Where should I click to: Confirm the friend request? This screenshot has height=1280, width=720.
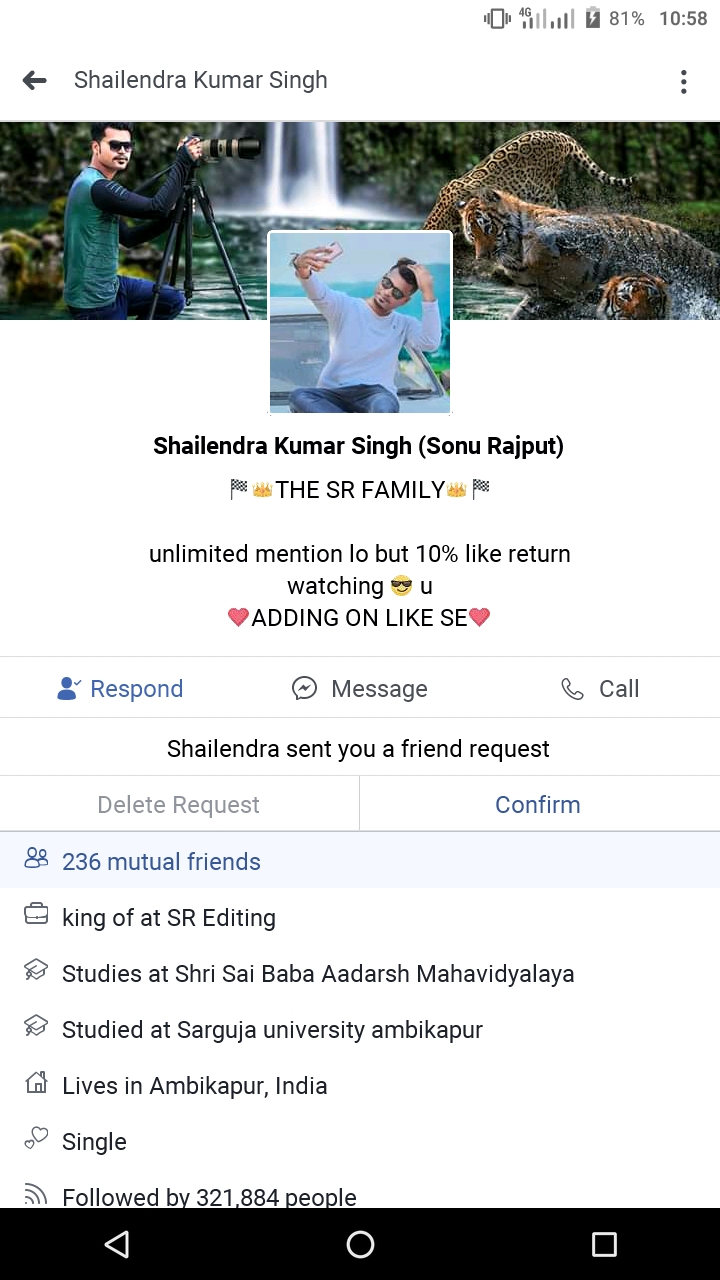click(538, 805)
